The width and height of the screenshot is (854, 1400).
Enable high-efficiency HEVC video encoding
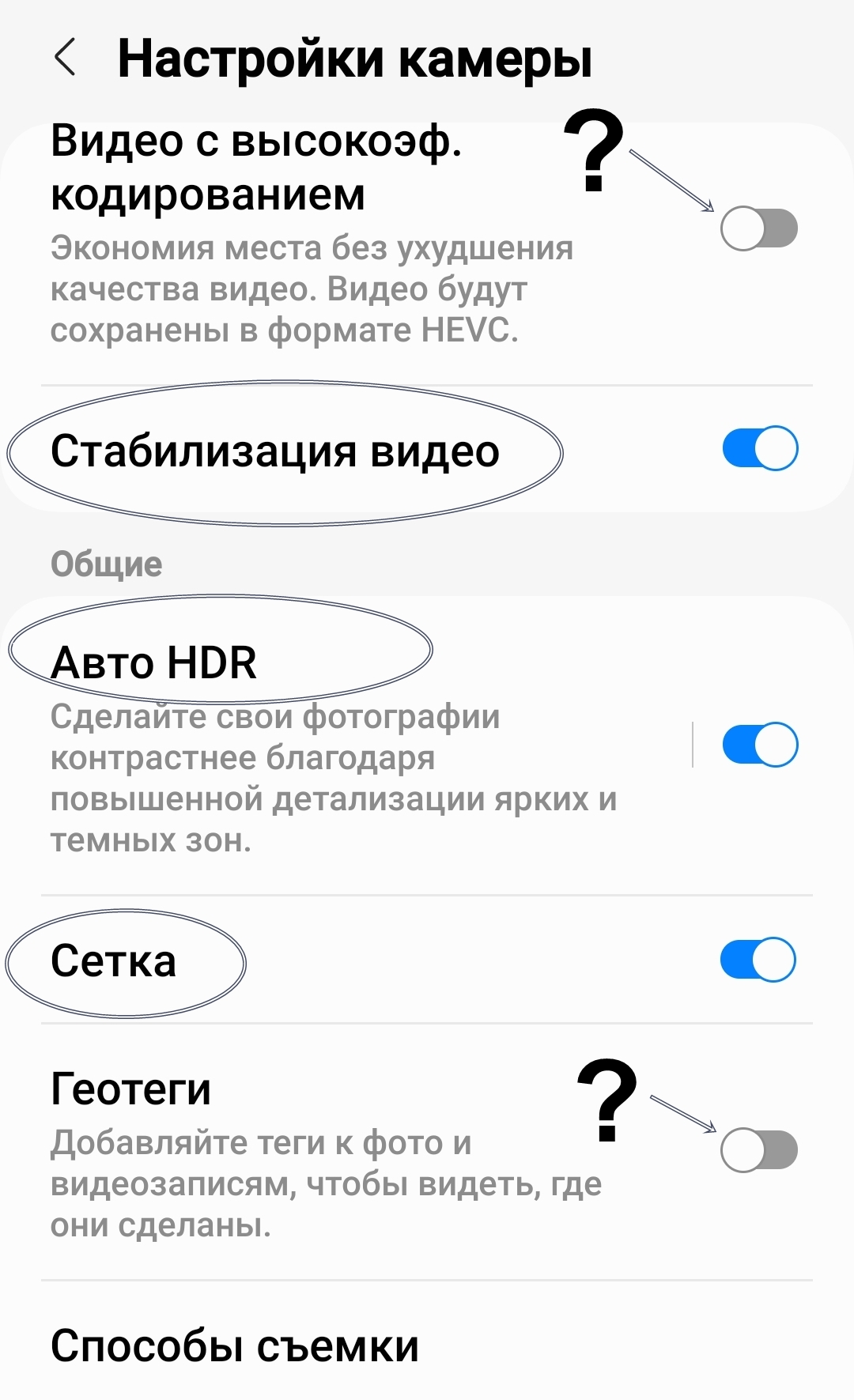(x=759, y=228)
